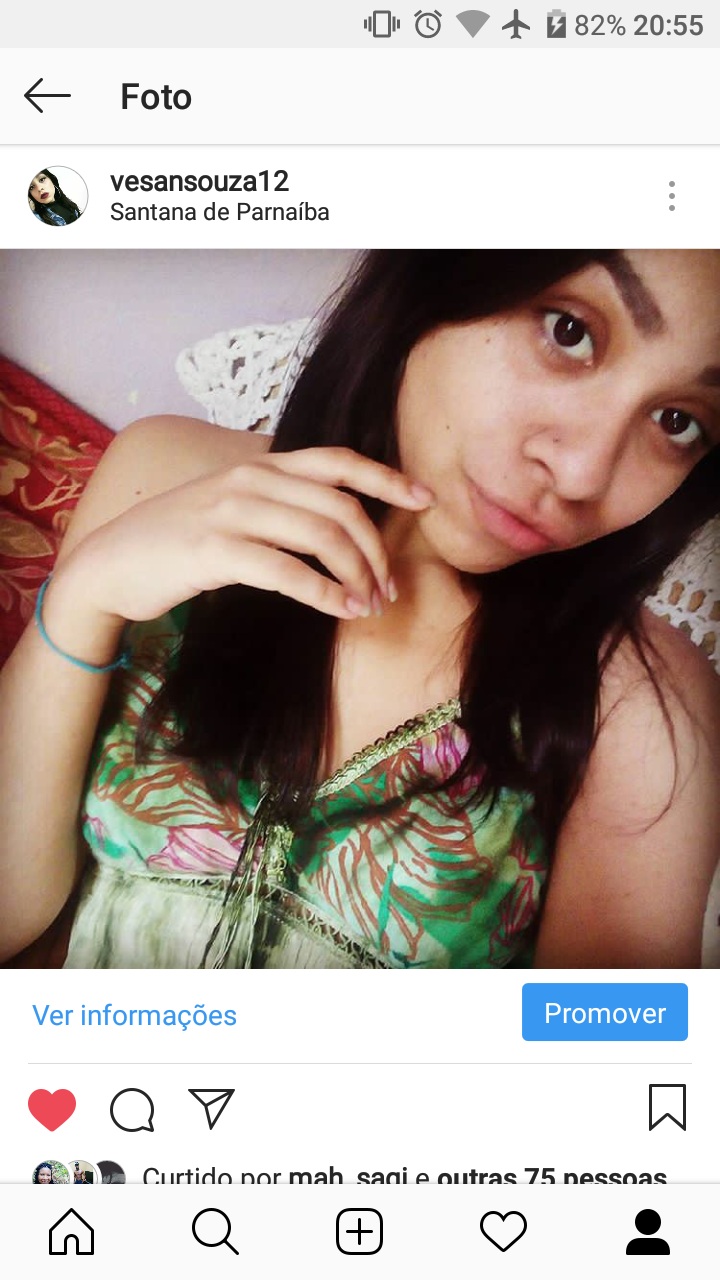Go back from the Foto screen
Viewport: 720px width, 1280px height.
(47, 97)
